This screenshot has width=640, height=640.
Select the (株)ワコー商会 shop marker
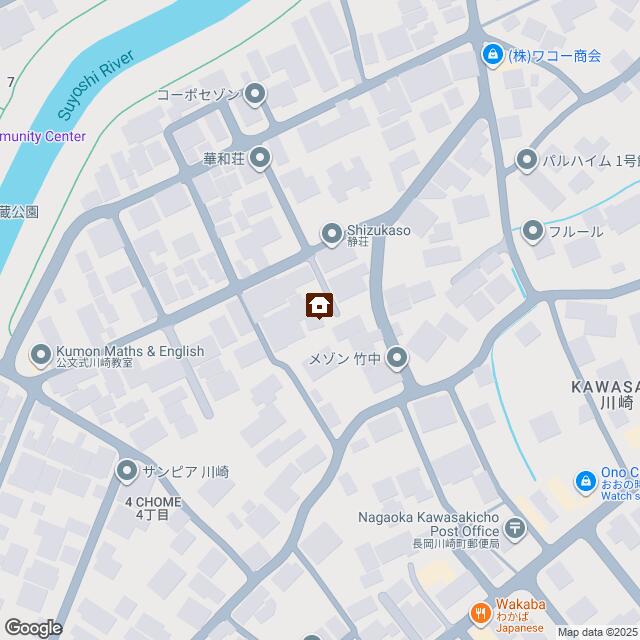click(x=491, y=55)
